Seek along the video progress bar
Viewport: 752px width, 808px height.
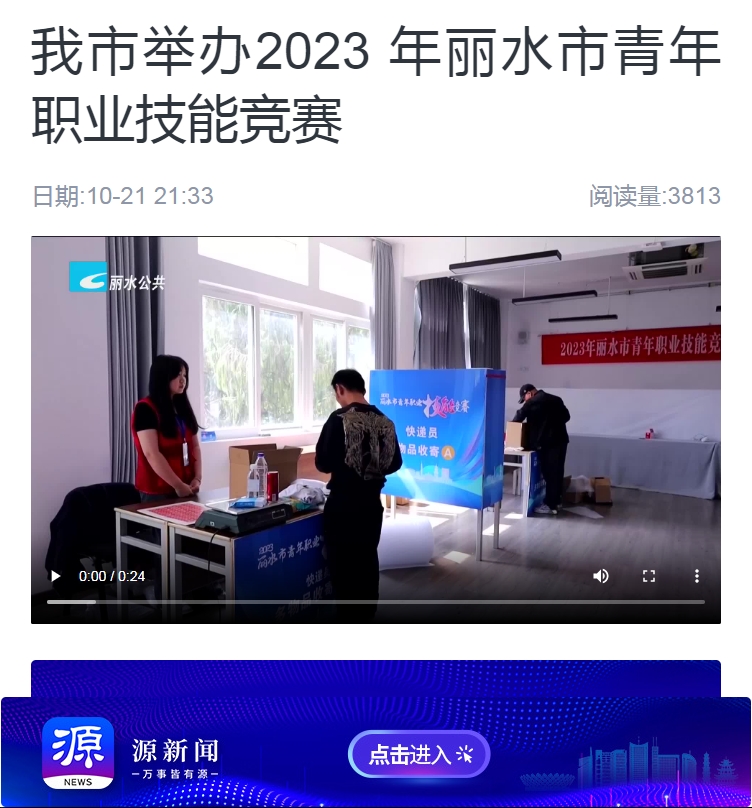(376, 602)
